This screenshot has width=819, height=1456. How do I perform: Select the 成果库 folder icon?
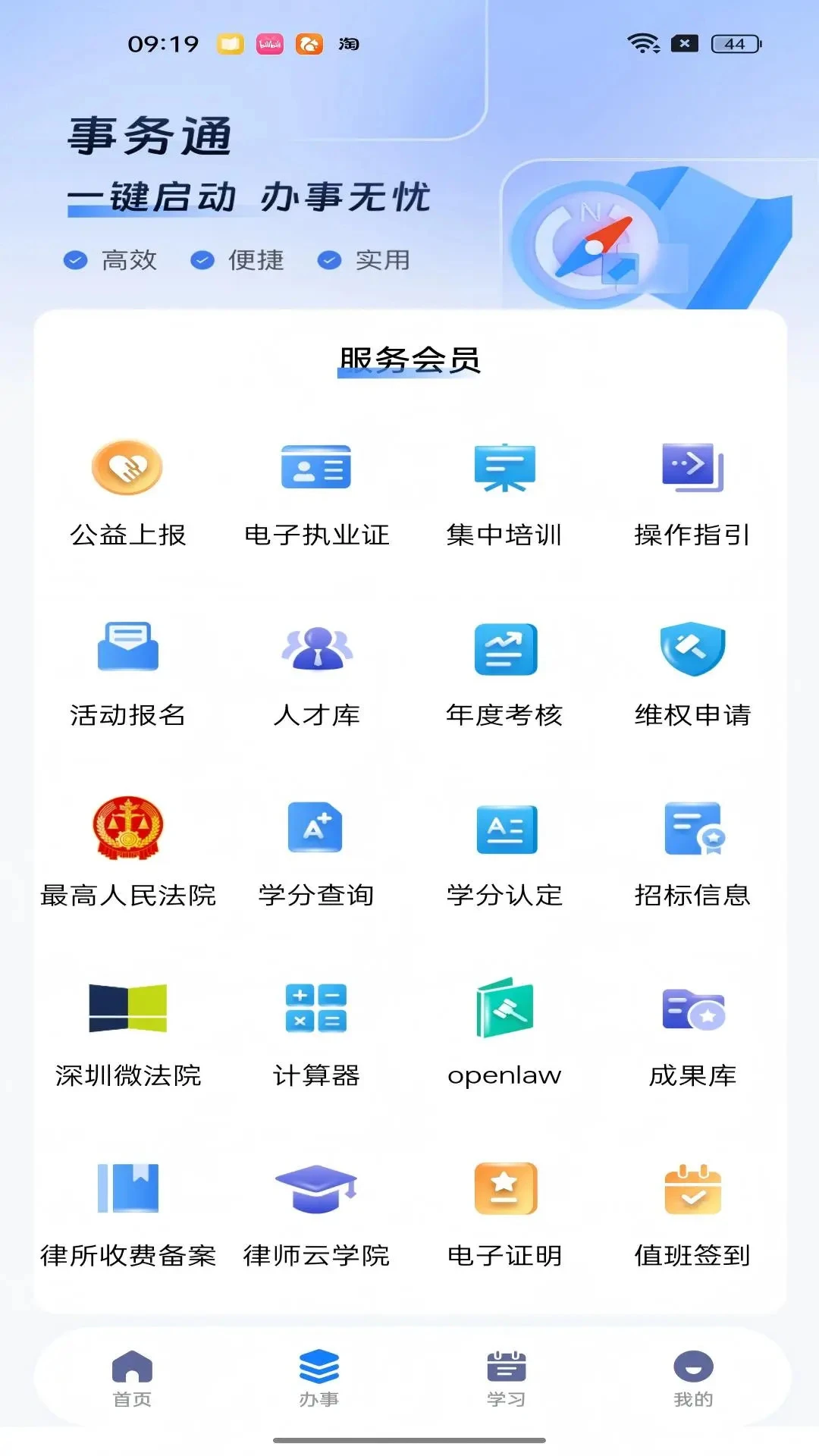(x=690, y=1010)
